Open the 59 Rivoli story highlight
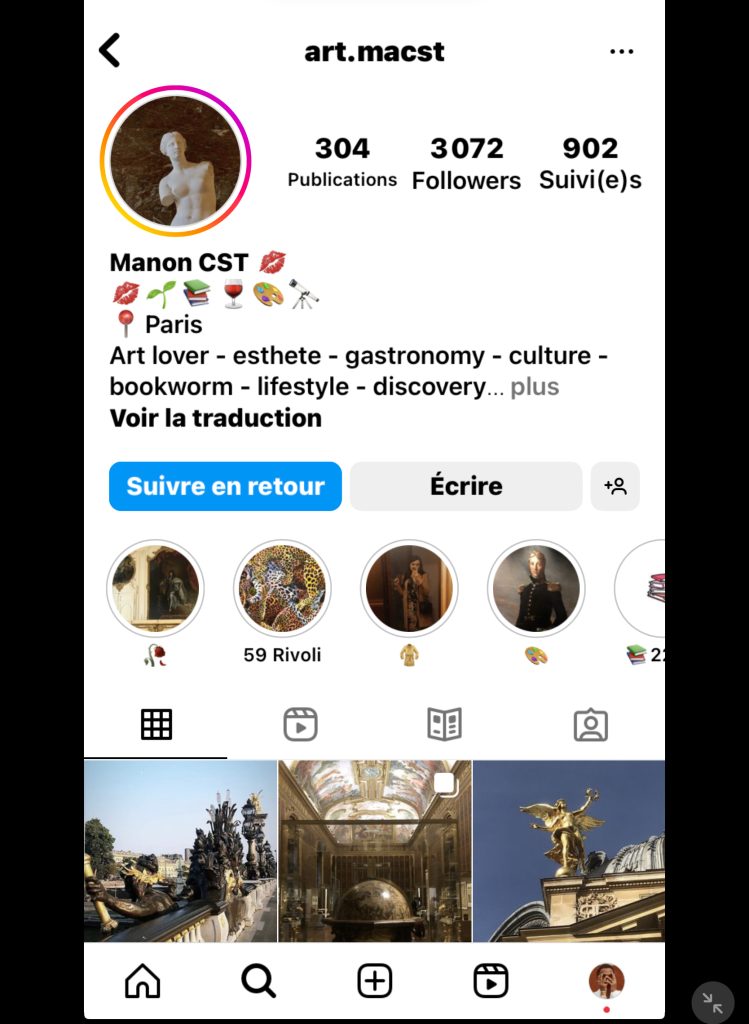Image resolution: width=749 pixels, height=1024 pixels. pos(282,589)
